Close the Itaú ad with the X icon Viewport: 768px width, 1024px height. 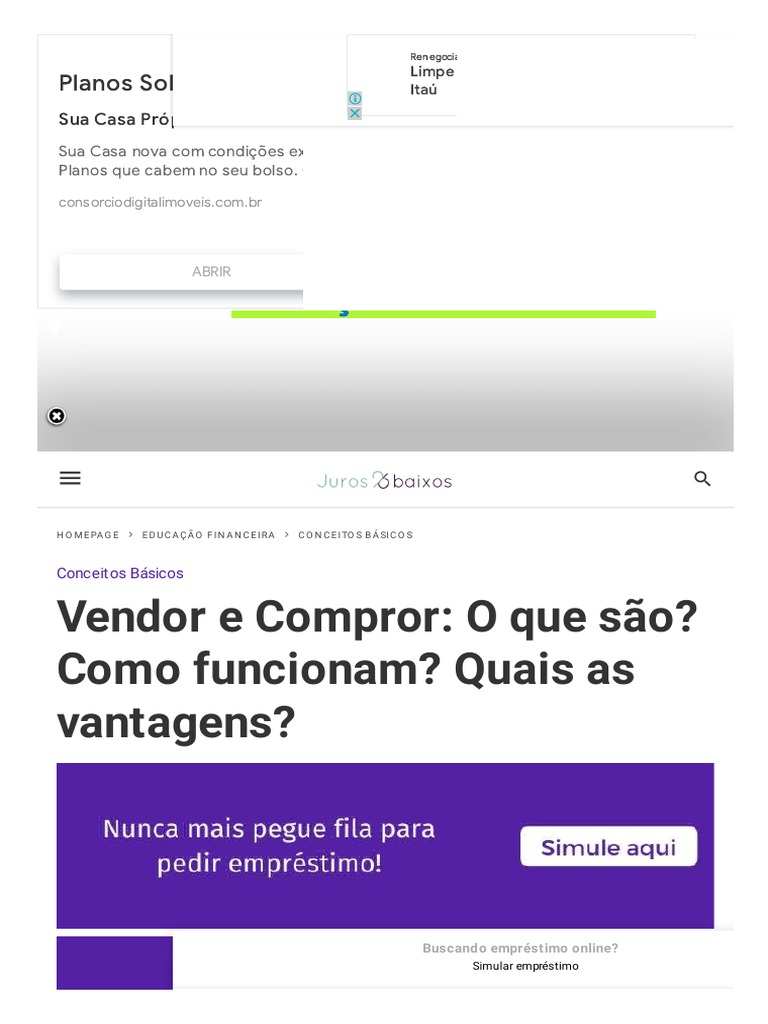pyautogui.click(x=355, y=113)
